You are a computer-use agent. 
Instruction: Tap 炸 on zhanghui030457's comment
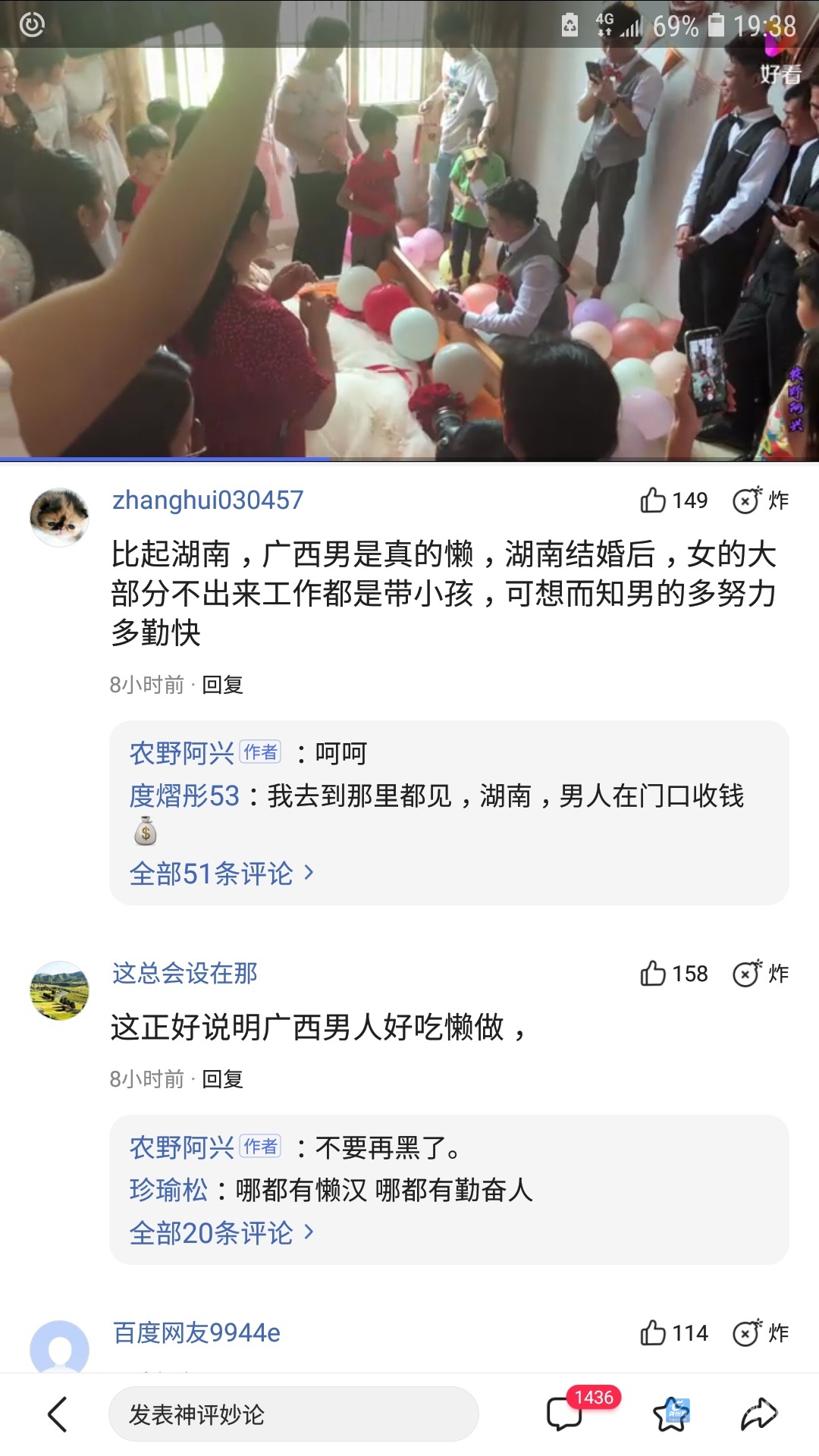[x=761, y=500]
